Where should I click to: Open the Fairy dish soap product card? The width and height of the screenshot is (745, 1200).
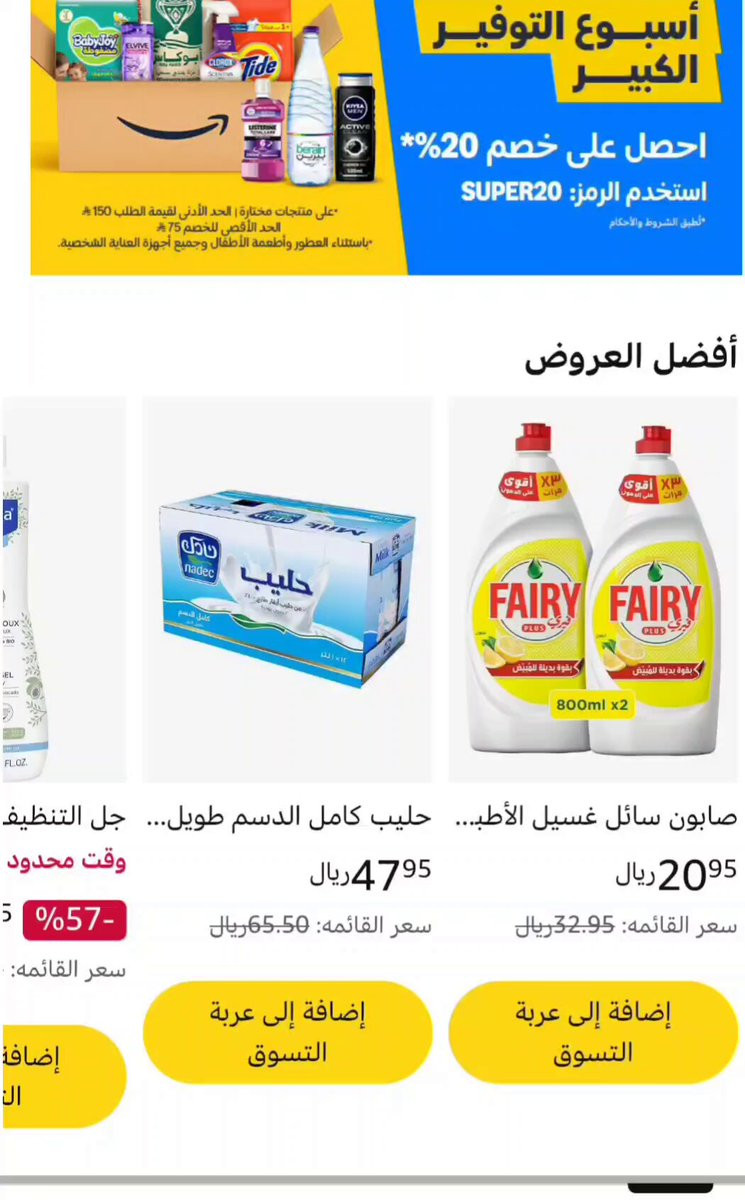click(x=593, y=590)
